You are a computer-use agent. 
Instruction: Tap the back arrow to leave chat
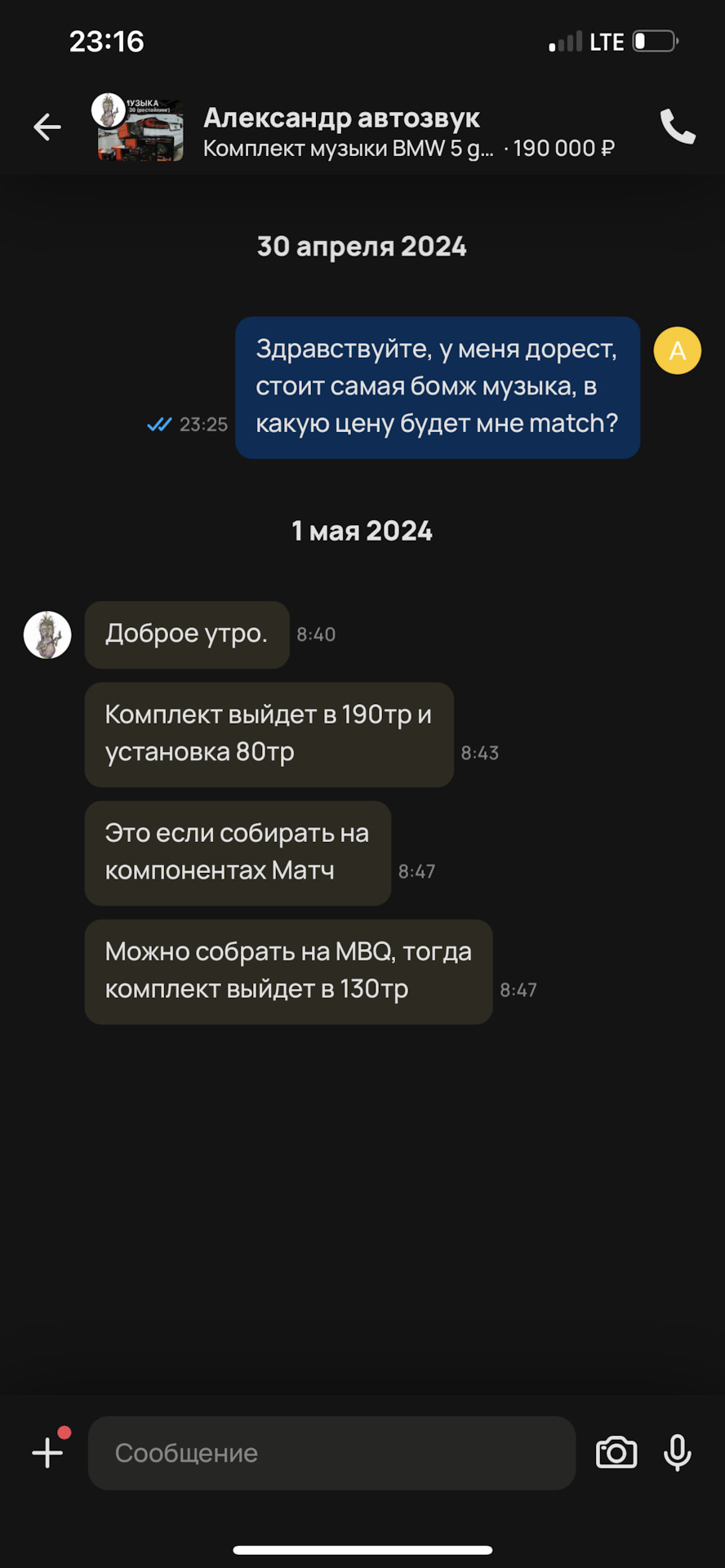47,126
